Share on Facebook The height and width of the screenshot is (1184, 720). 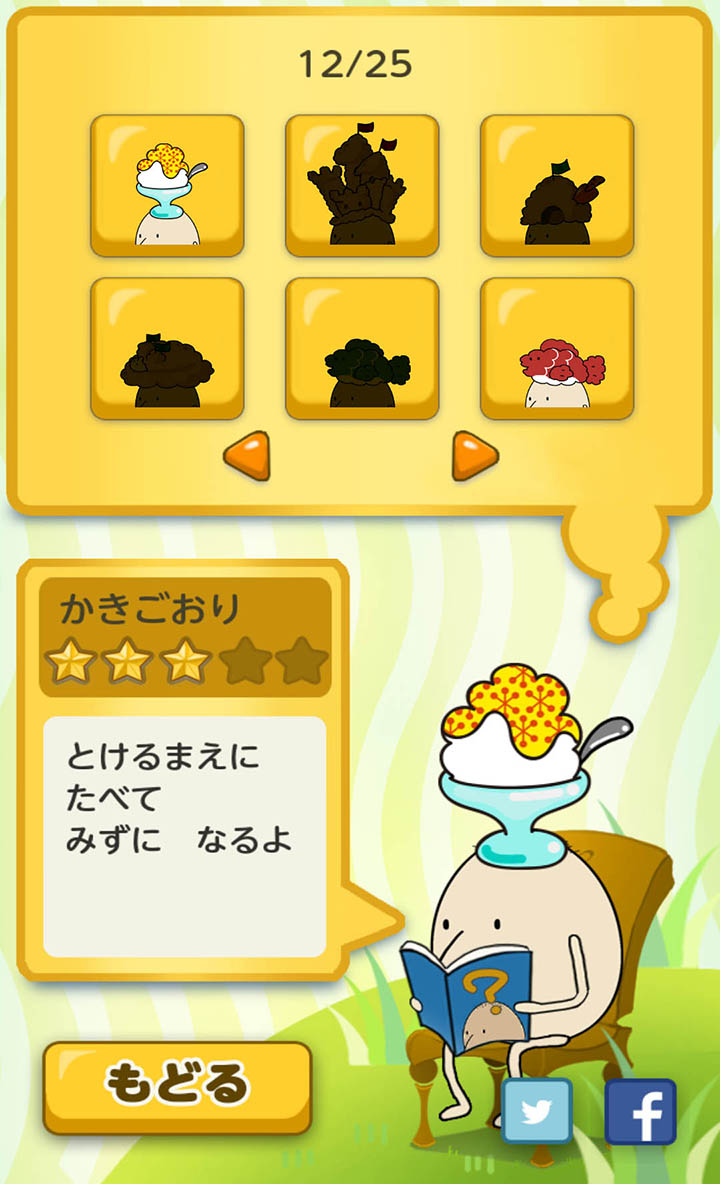point(641,1111)
